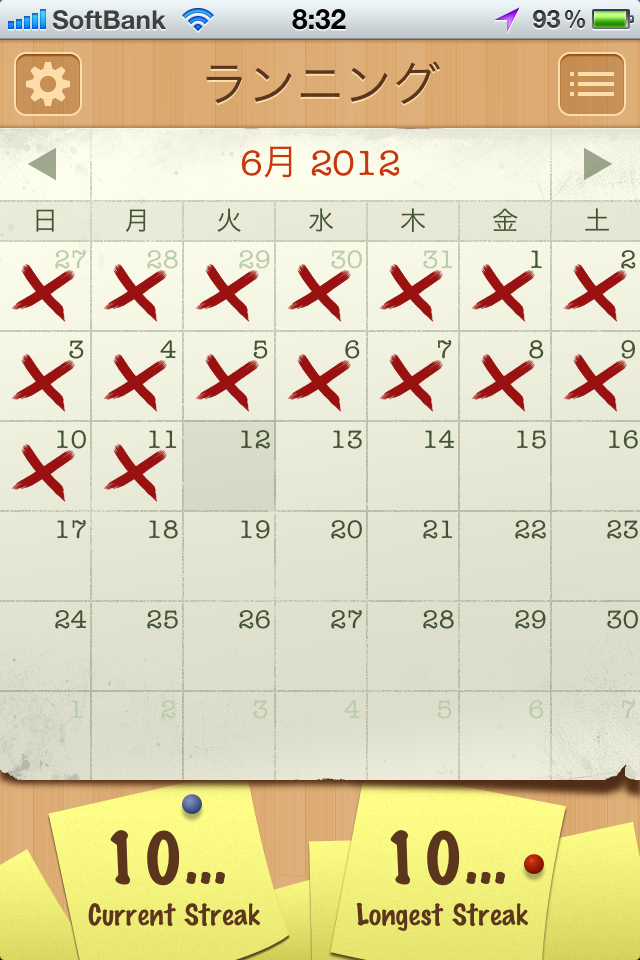Mark June 12 as done
This screenshot has width=640, height=960.
coord(229,466)
